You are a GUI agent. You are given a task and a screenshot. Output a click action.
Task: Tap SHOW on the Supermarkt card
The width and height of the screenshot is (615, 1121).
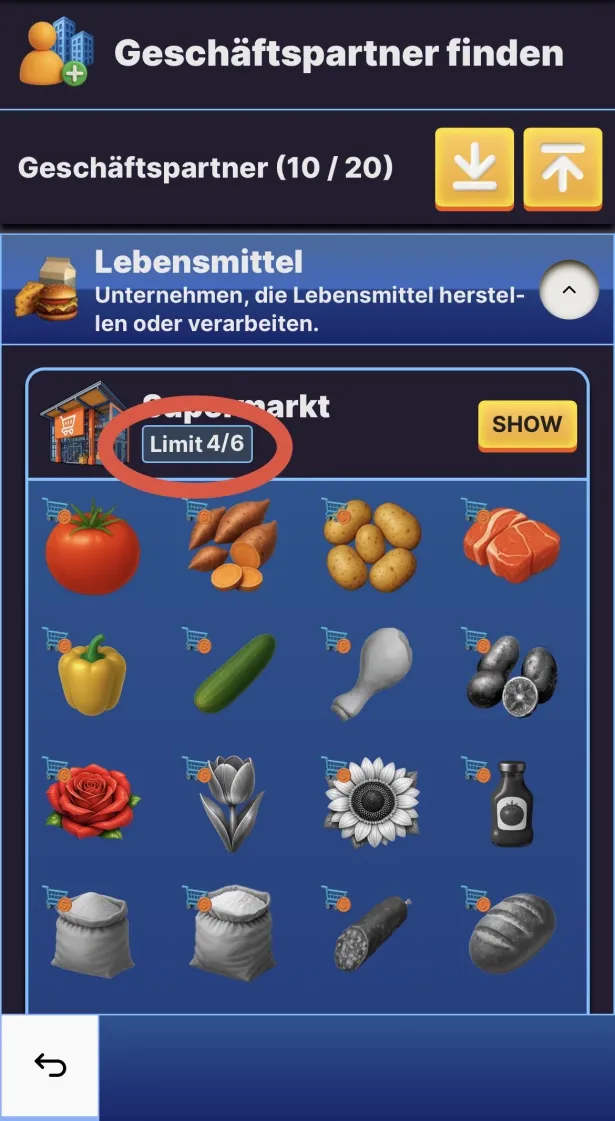(x=527, y=425)
